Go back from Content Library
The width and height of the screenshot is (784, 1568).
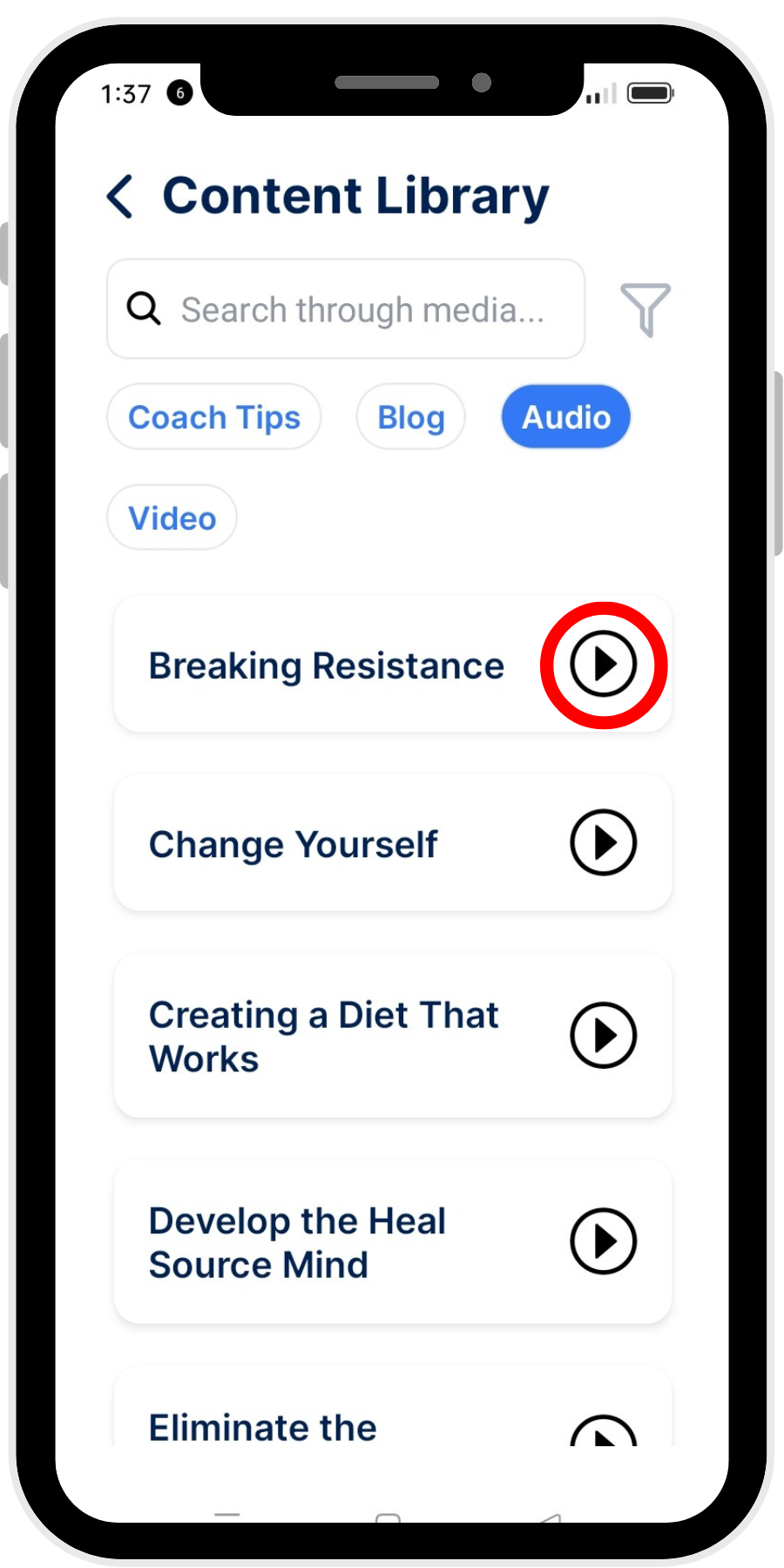point(121,196)
